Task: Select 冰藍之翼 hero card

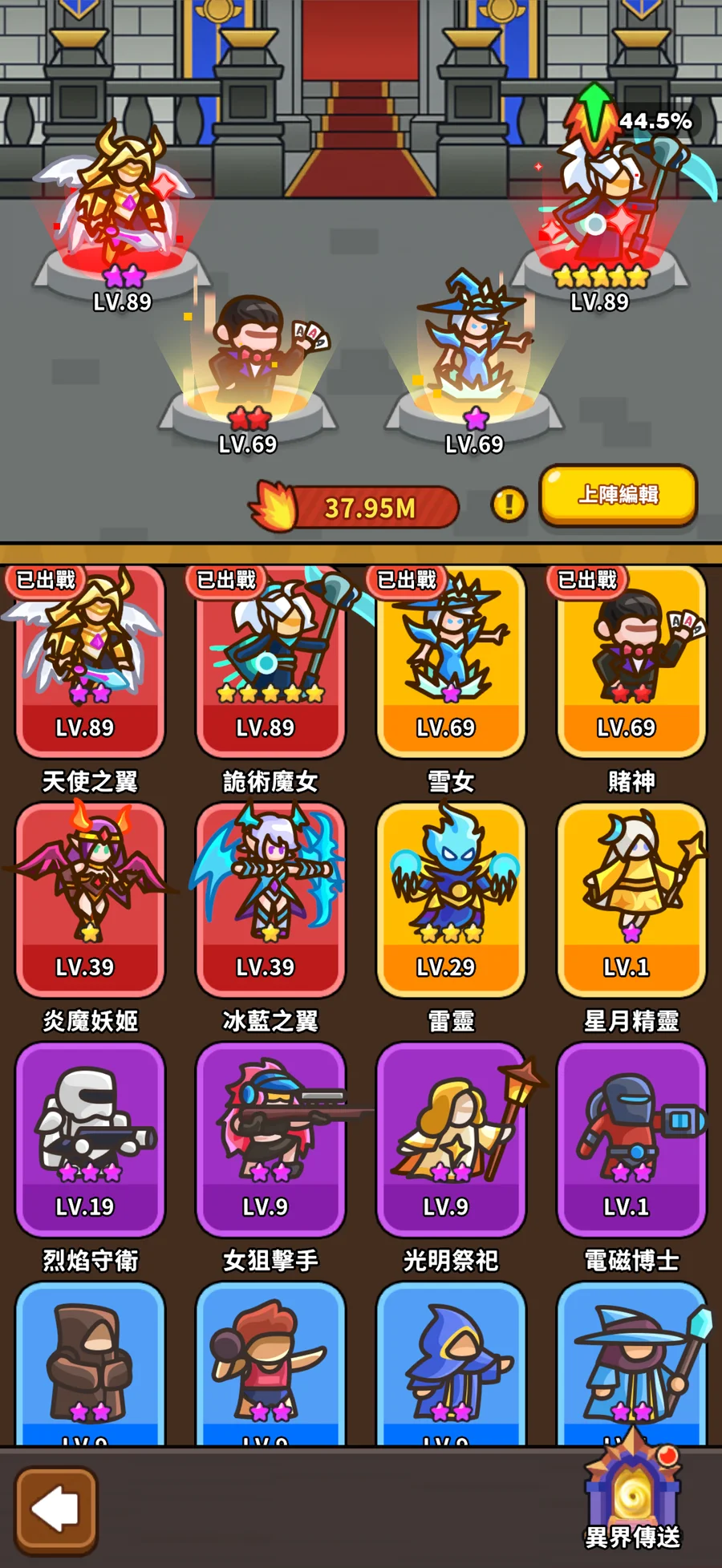Action: (x=270, y=900)
